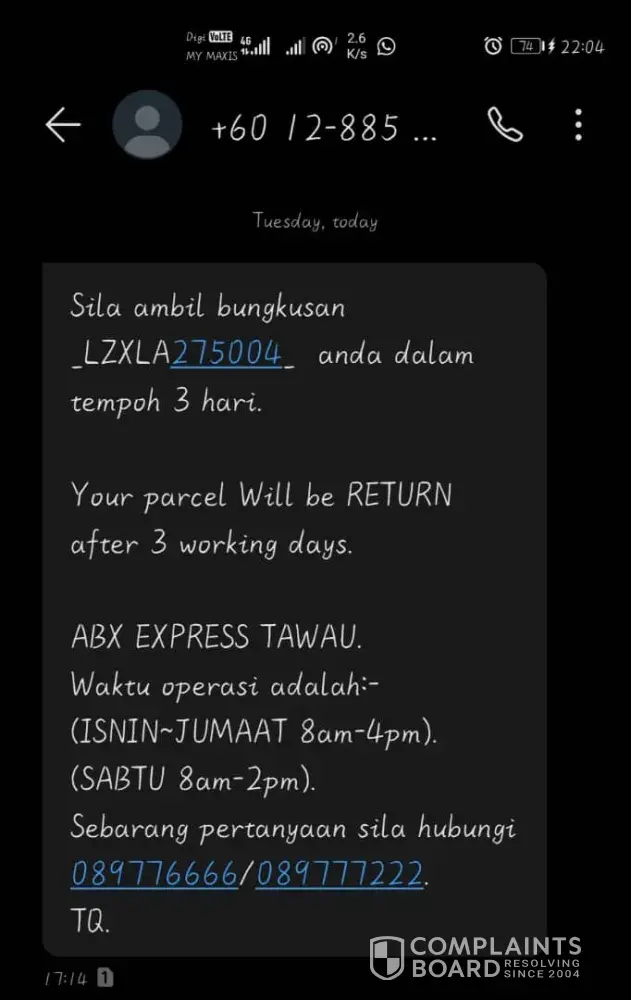Call the sender with the phone icon
This screenshot has height=1000, width=631.
[504, 126]
